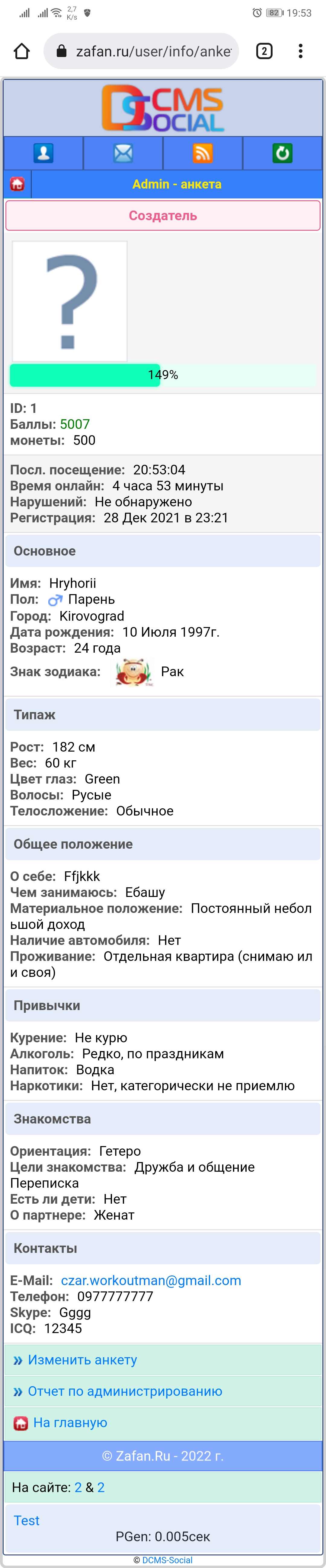Open the profile icon tab

point(43,153)
